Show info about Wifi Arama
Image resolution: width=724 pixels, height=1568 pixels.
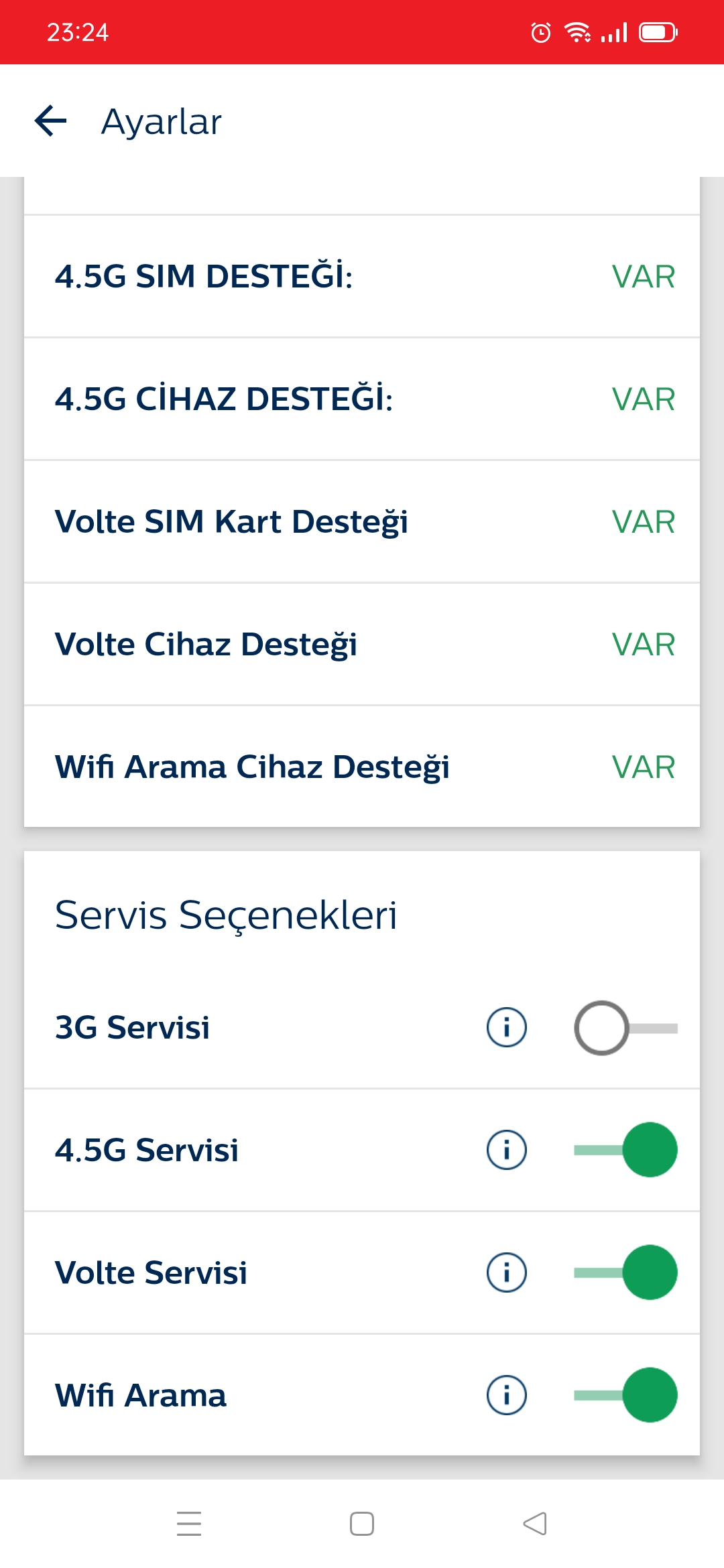507,1395
